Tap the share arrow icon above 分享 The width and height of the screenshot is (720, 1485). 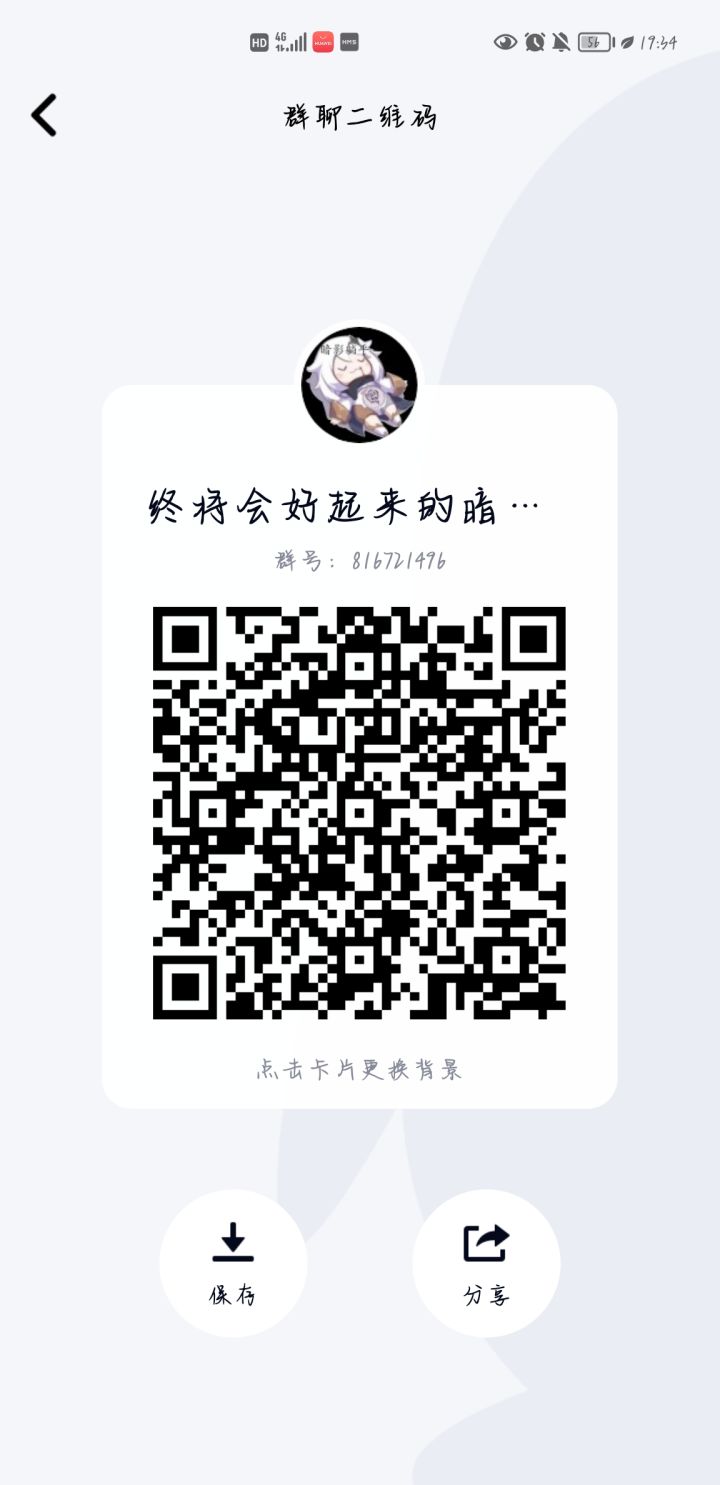pyautogui.click(x=483, y=1240)
